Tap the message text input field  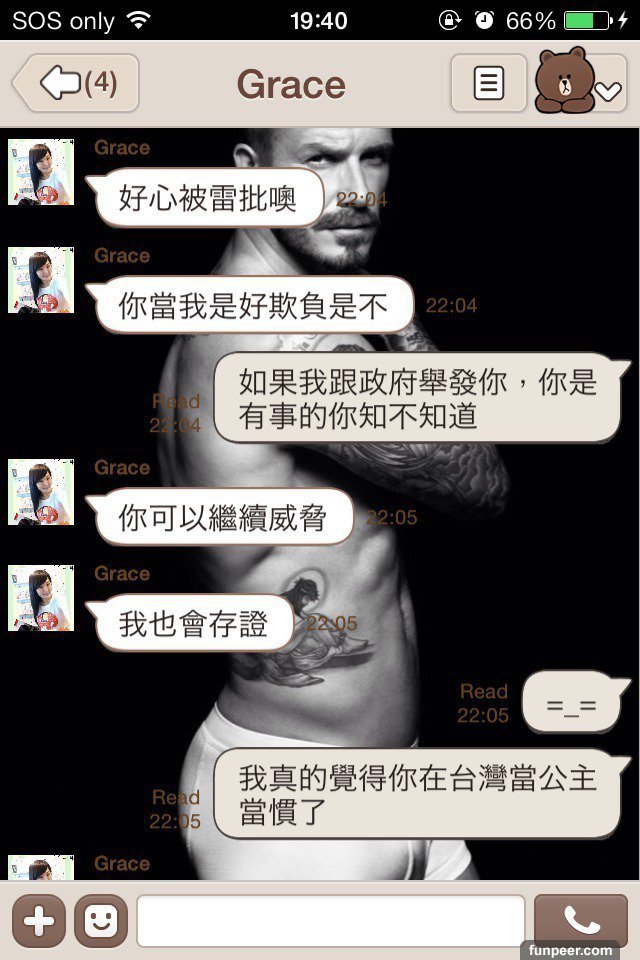[x=330, y=920]
